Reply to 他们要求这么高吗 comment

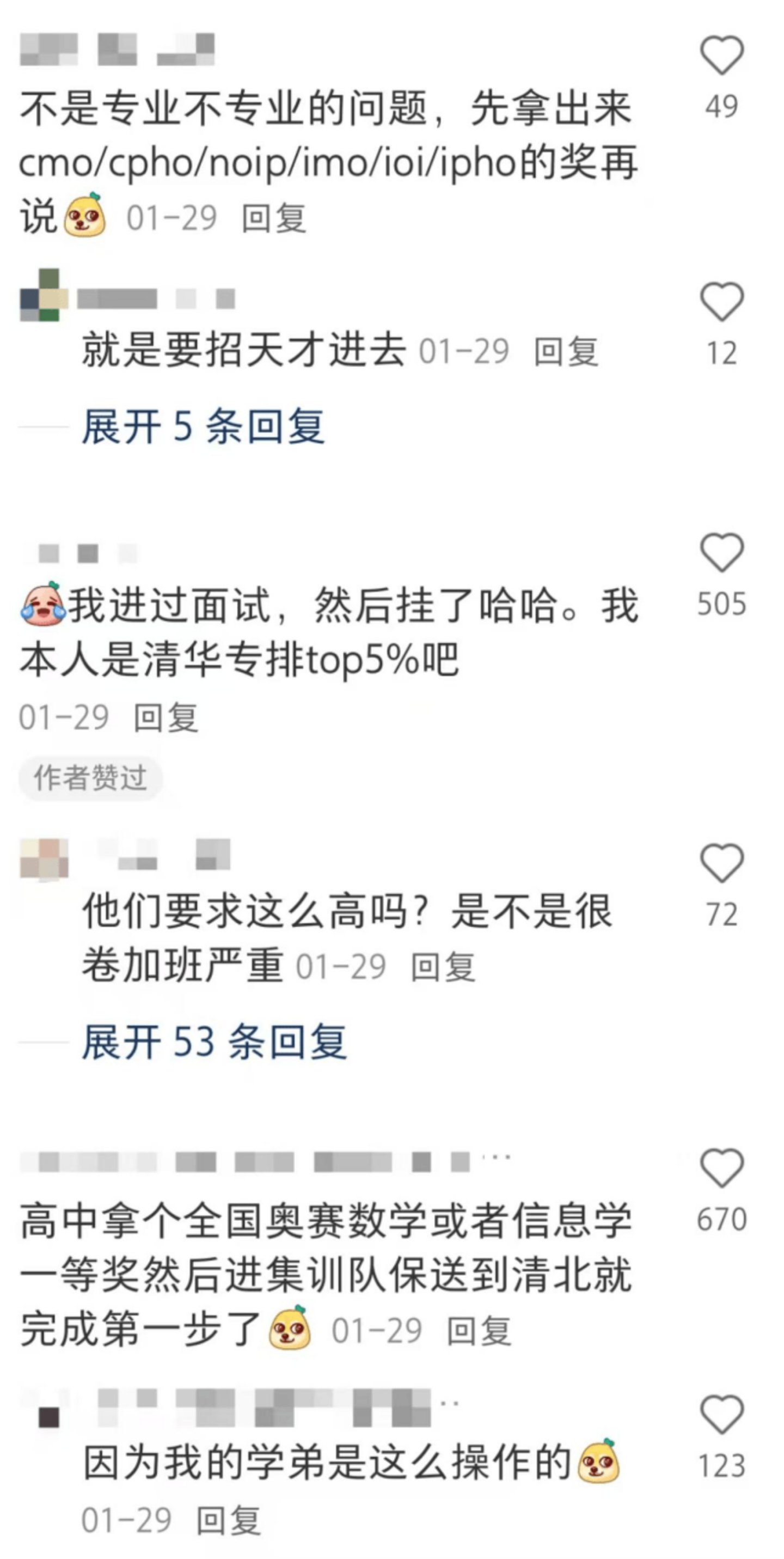click(443, 966)
